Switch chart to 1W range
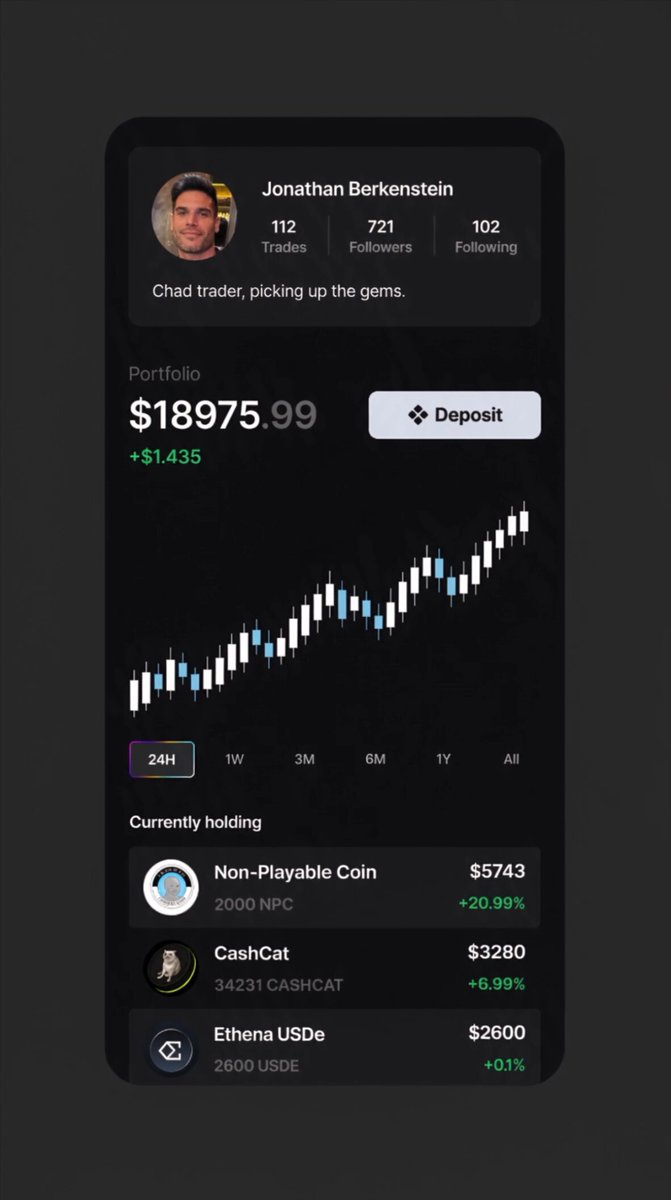Screen dimensions: 671x1200 point(234,759)
